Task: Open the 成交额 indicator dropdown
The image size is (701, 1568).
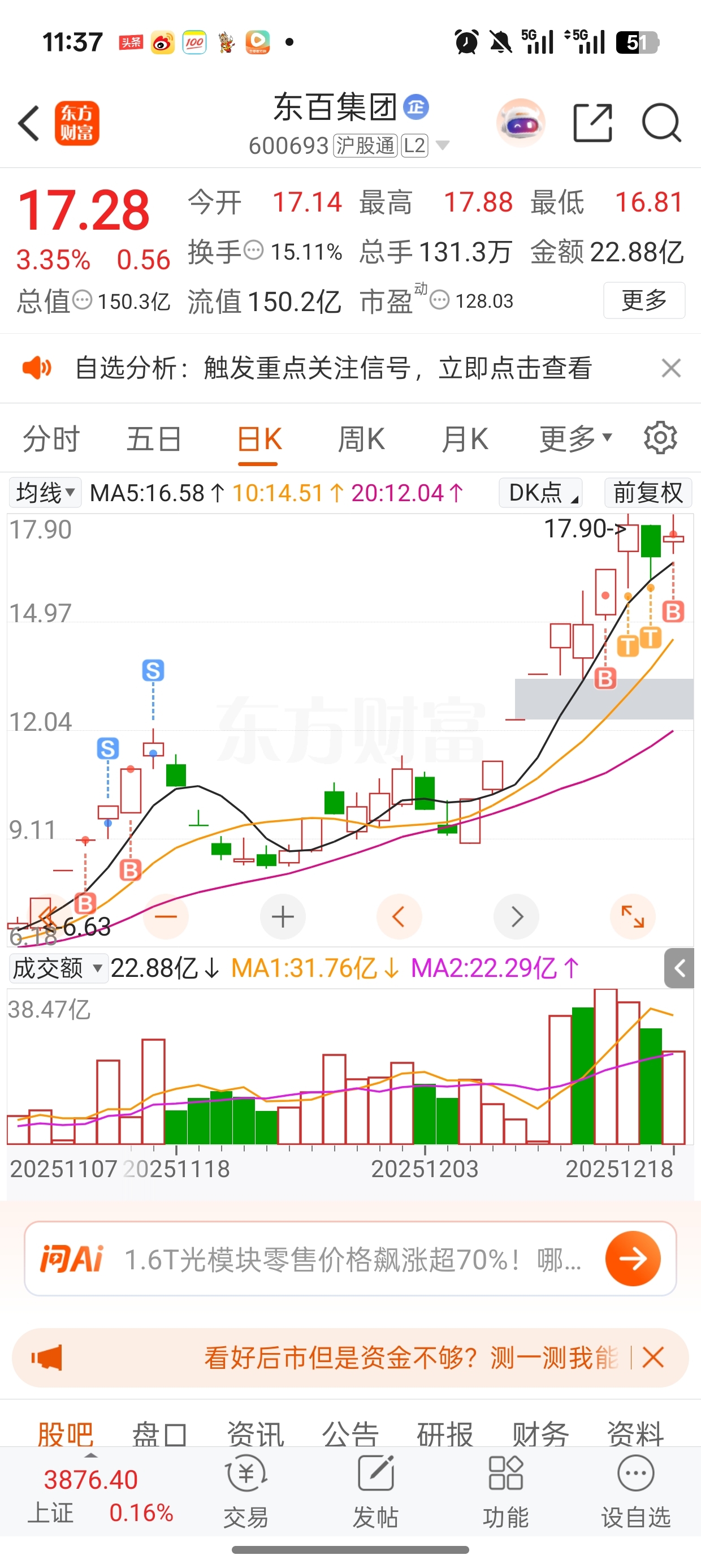Action: point(58,968)
